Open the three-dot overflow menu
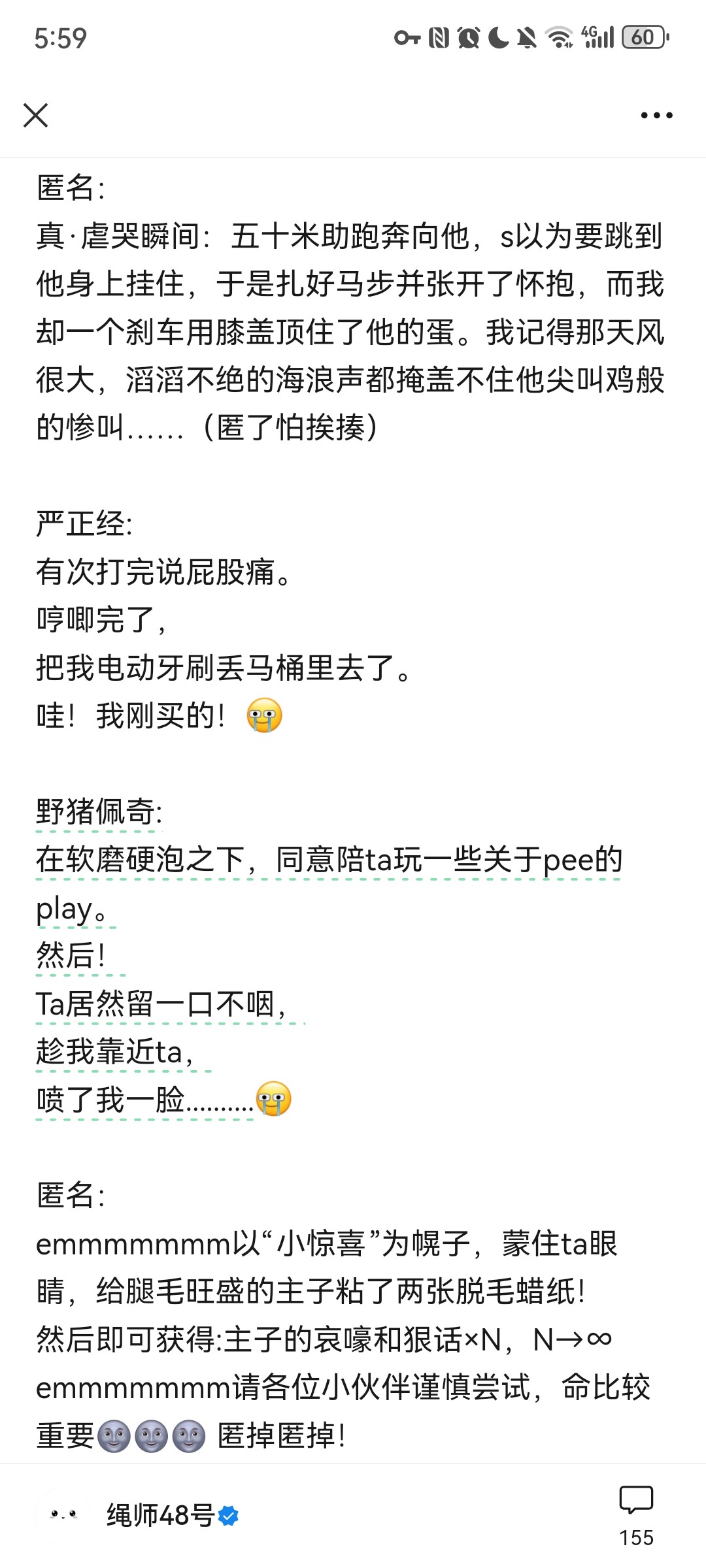The width and height of the screenshot is (706, 1568). point(656,116)
